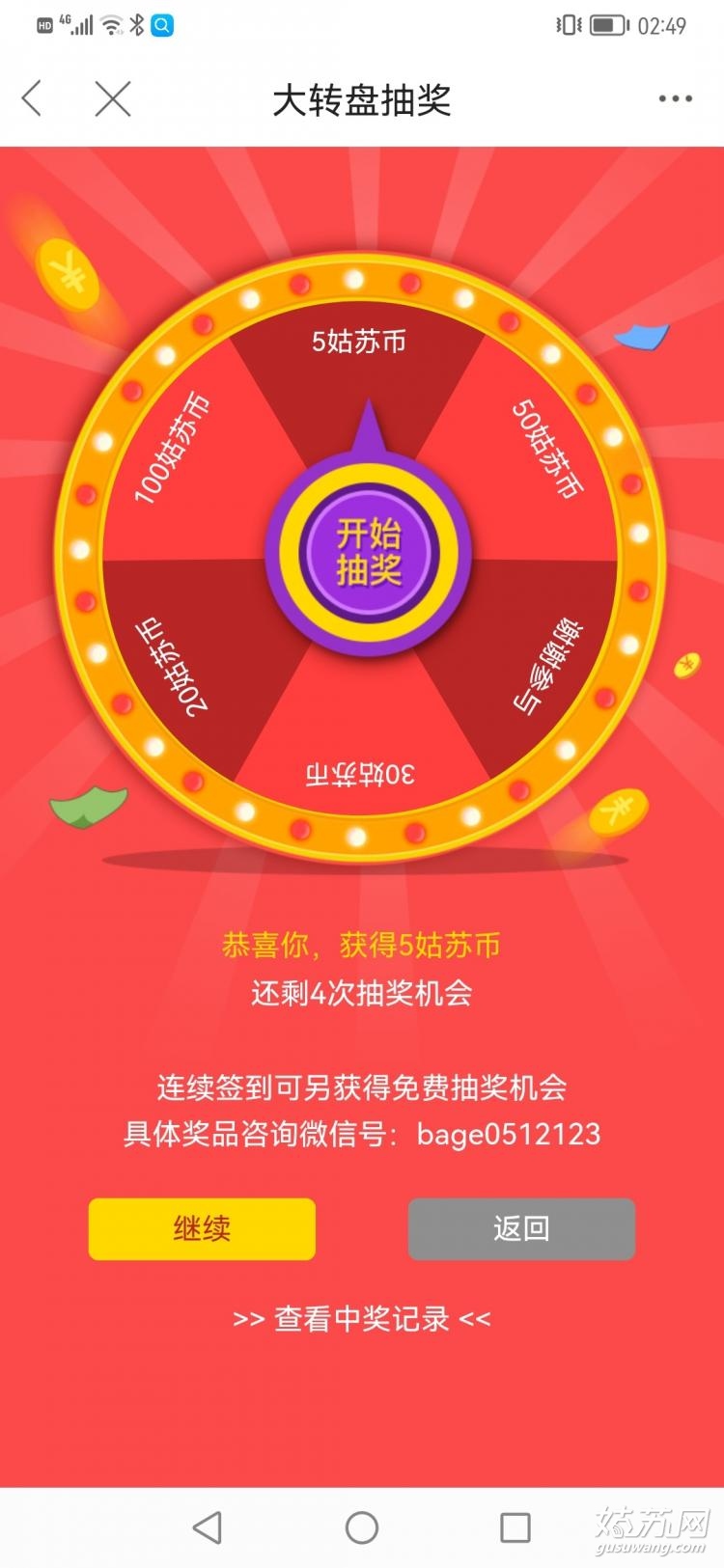Go back using the top-left arrow
Viewport: 724px width, 1568px height.
pyautogui.click(x=33, y=98)
